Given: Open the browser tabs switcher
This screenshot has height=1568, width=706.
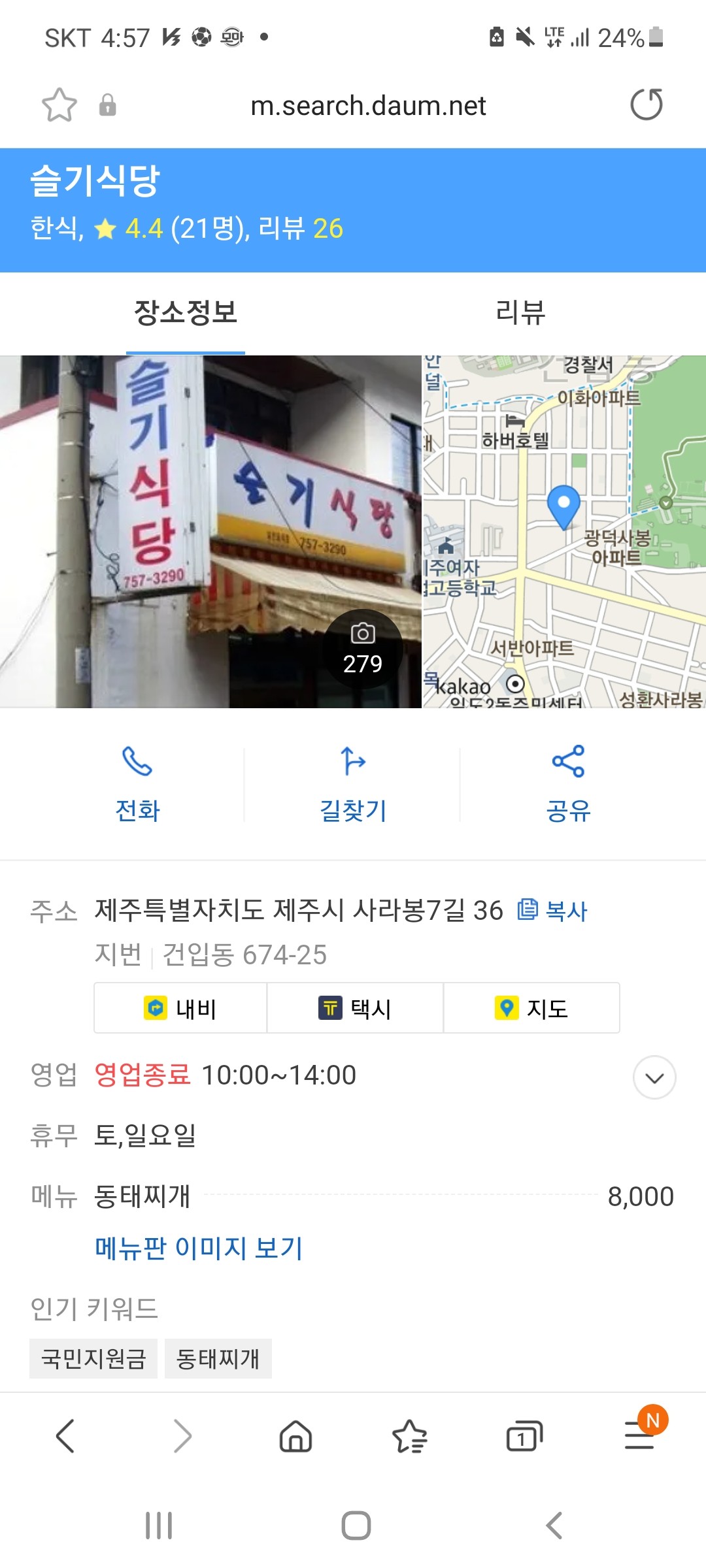Looking at the screenshot, I should [x=524, y=1437].
